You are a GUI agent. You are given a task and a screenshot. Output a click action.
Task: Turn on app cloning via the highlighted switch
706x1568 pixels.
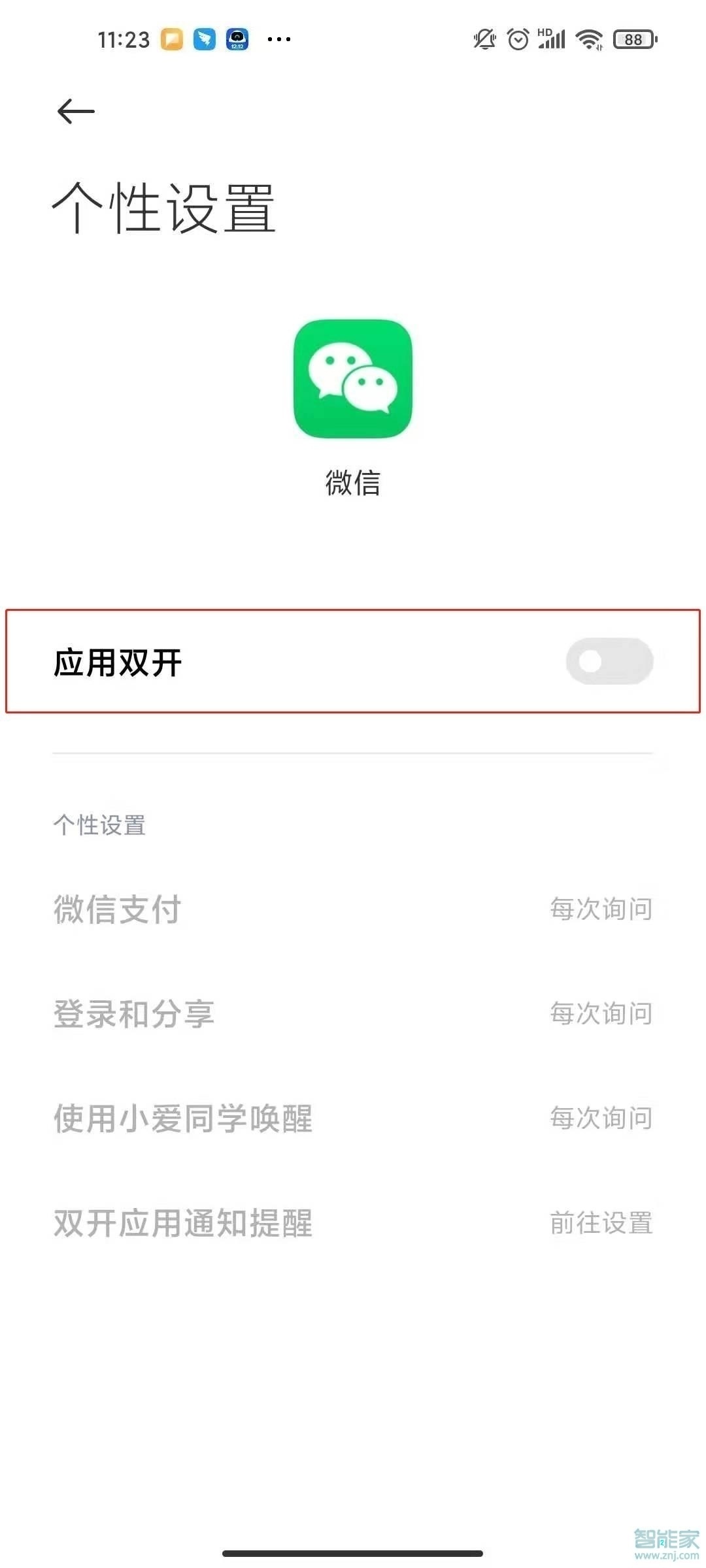pos(609,662)
